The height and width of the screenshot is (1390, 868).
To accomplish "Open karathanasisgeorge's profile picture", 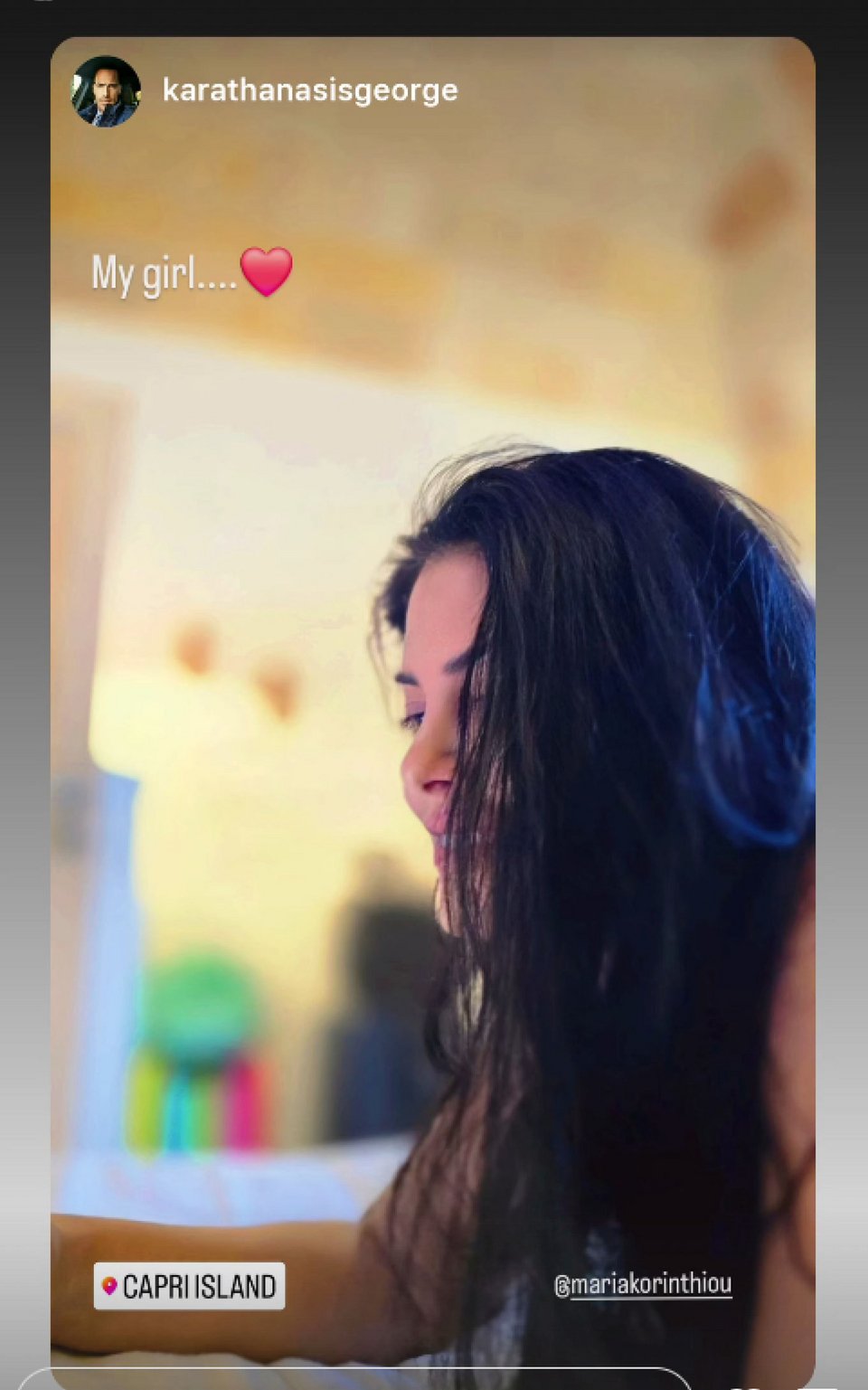I will [106, 91].
